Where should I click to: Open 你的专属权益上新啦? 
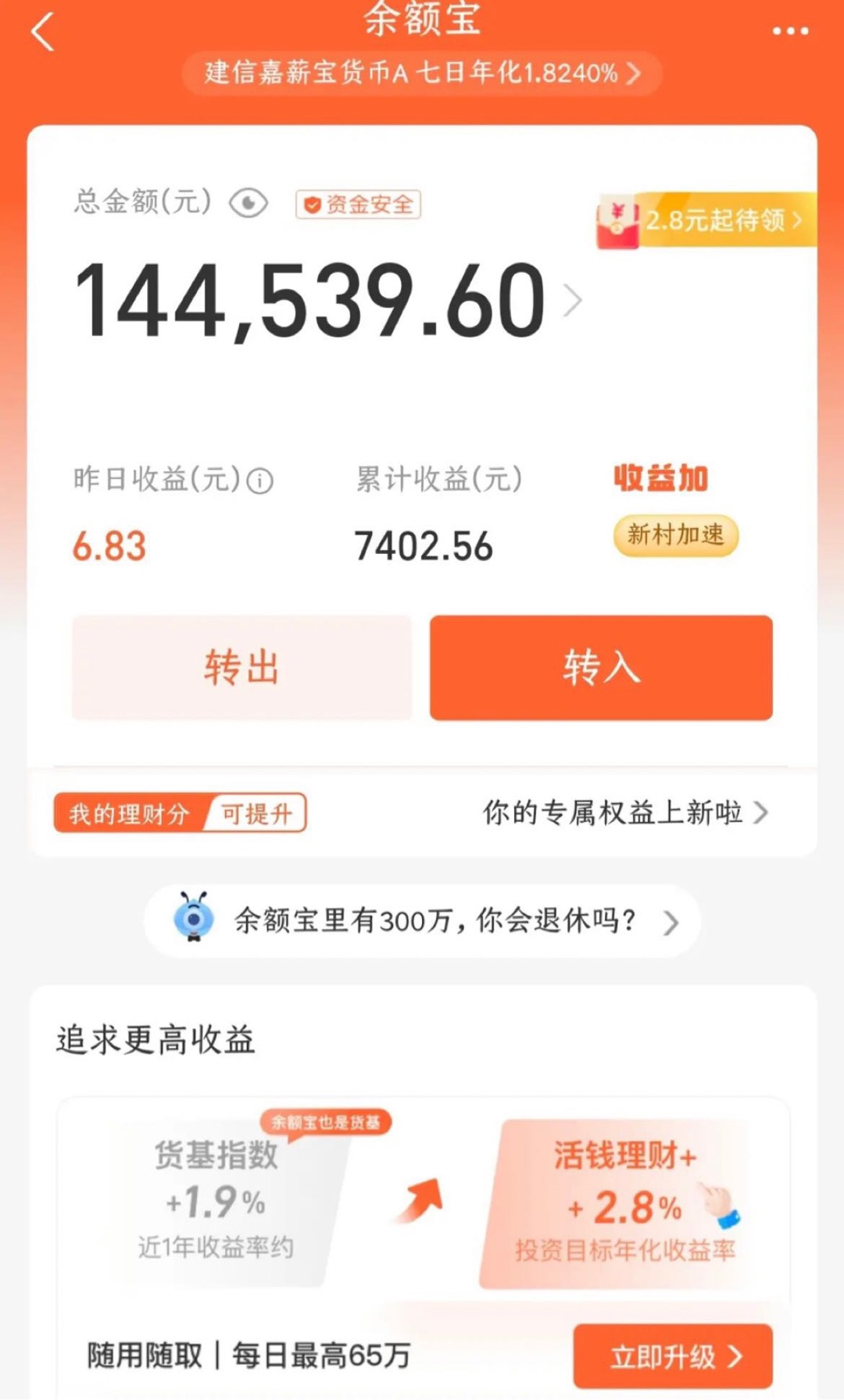coord(625,813)
